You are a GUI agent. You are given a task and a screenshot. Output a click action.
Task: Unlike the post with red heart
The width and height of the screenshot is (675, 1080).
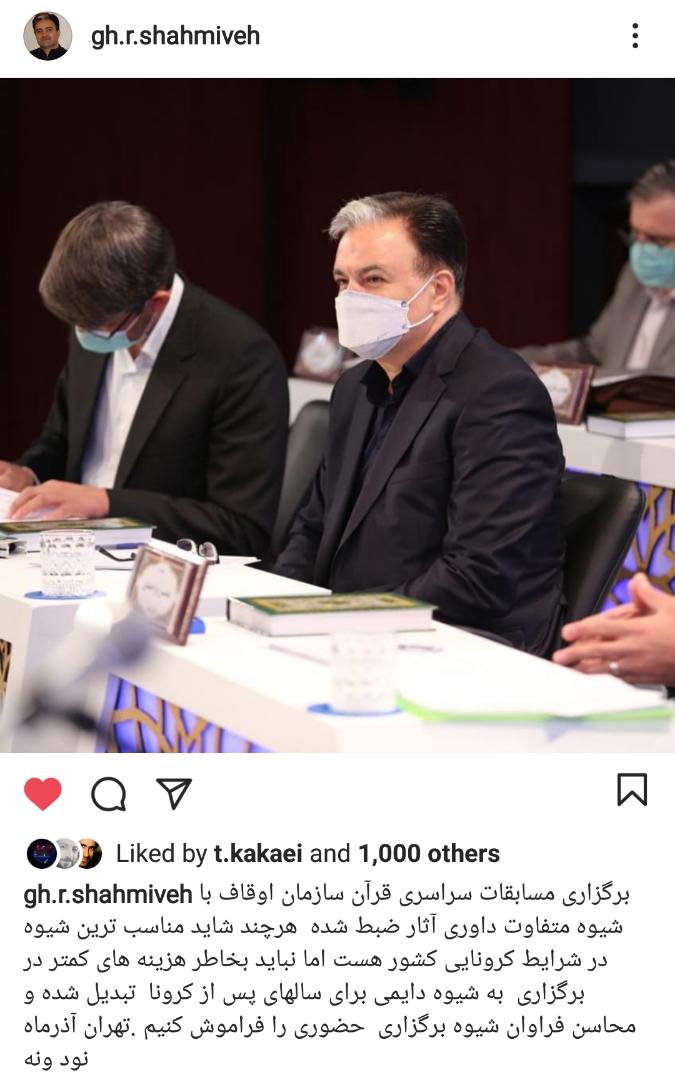[x=43, y=794]
